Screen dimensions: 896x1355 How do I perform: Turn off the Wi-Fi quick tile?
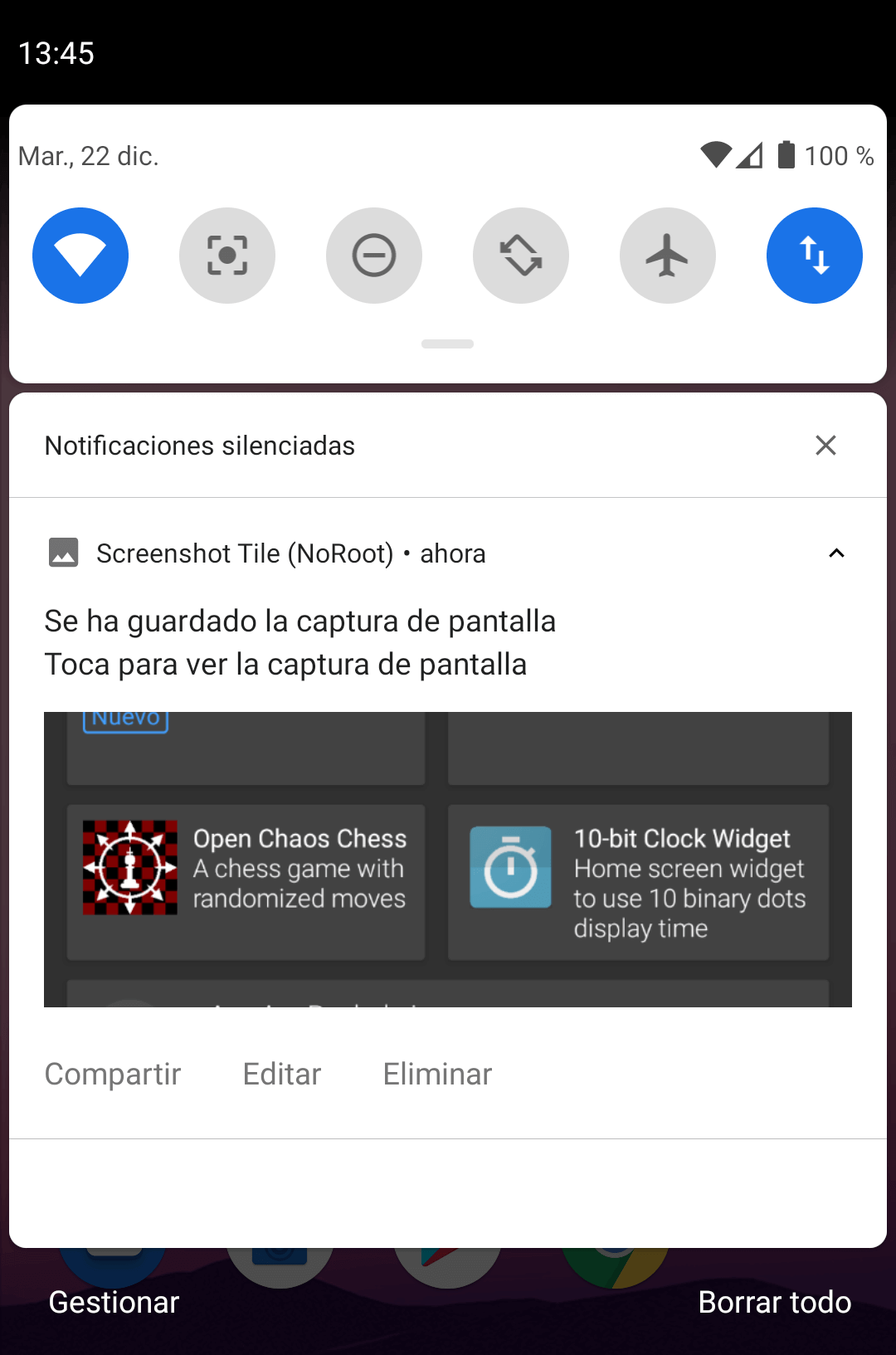pos(80,256)
